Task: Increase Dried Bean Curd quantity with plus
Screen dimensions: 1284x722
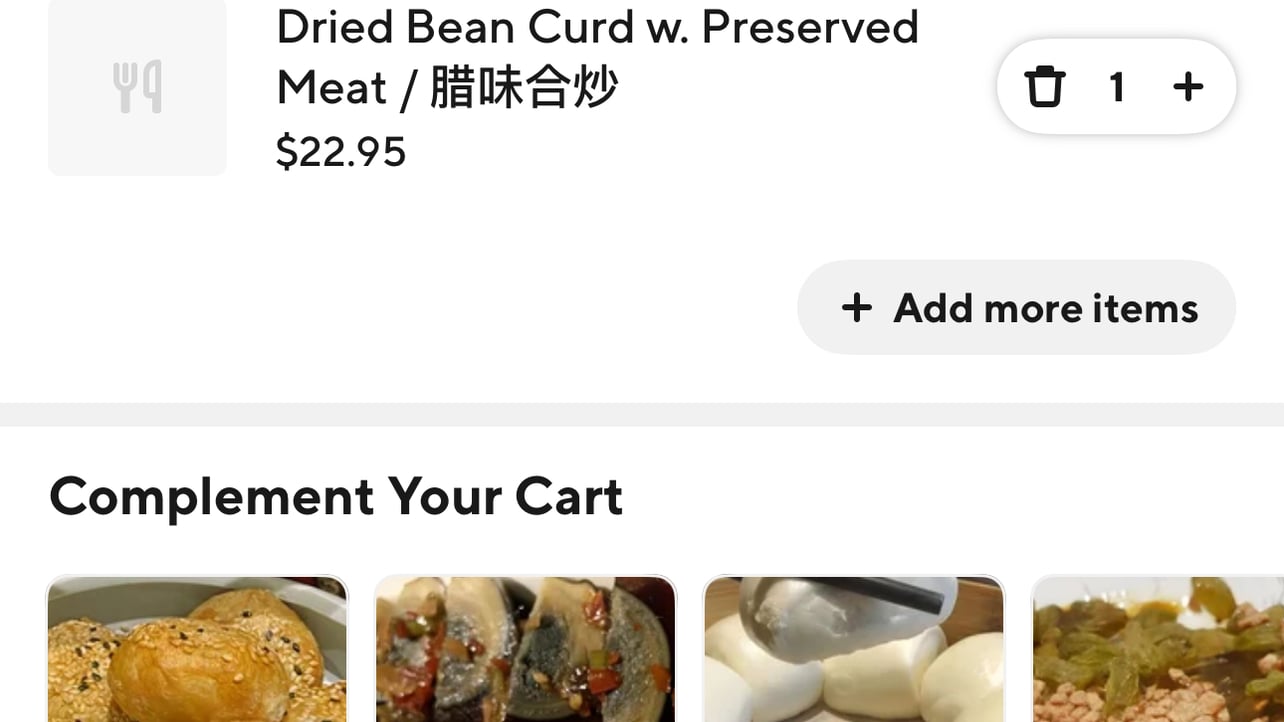Action: click(1187, 88)
